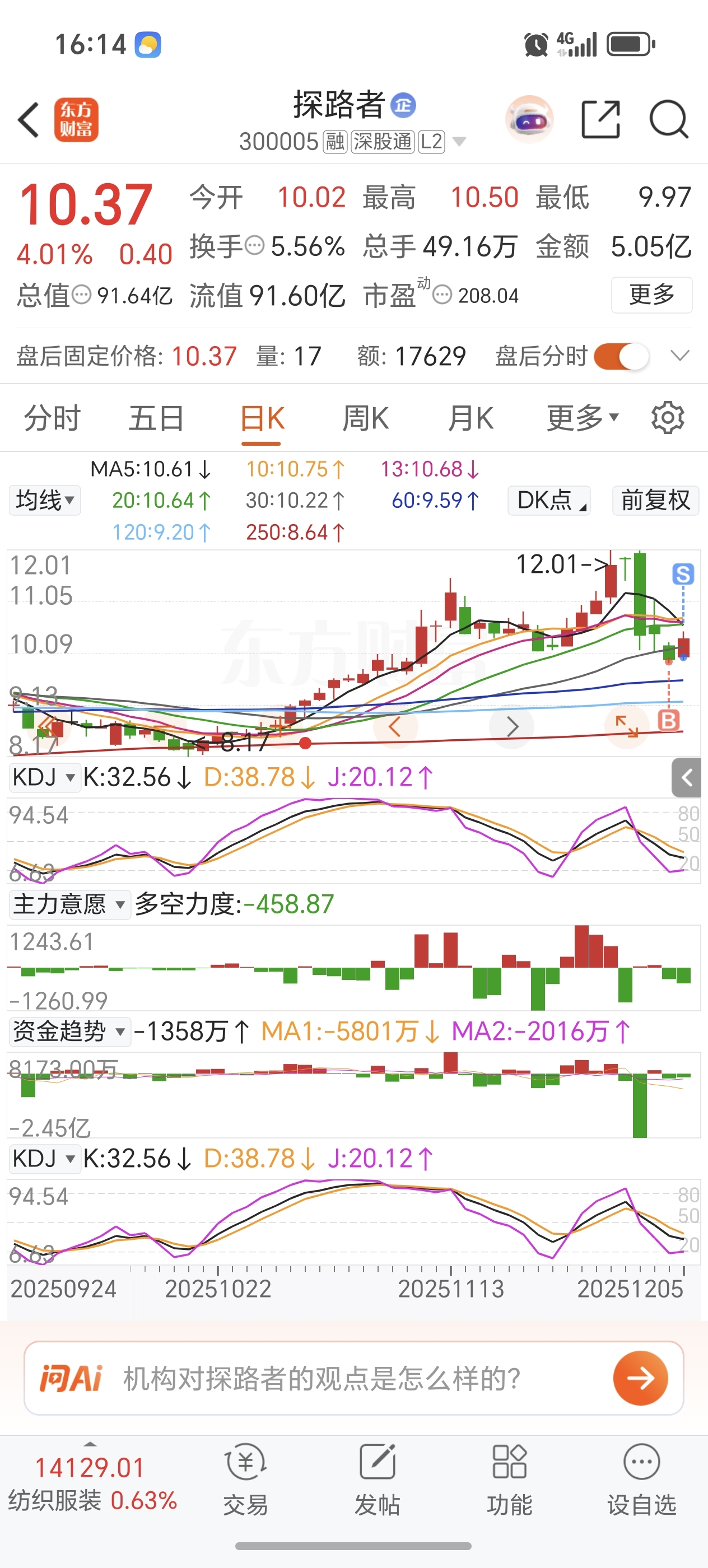Select the 月K chart tab
The image size is (708, 1568).
tap(470, 419)
